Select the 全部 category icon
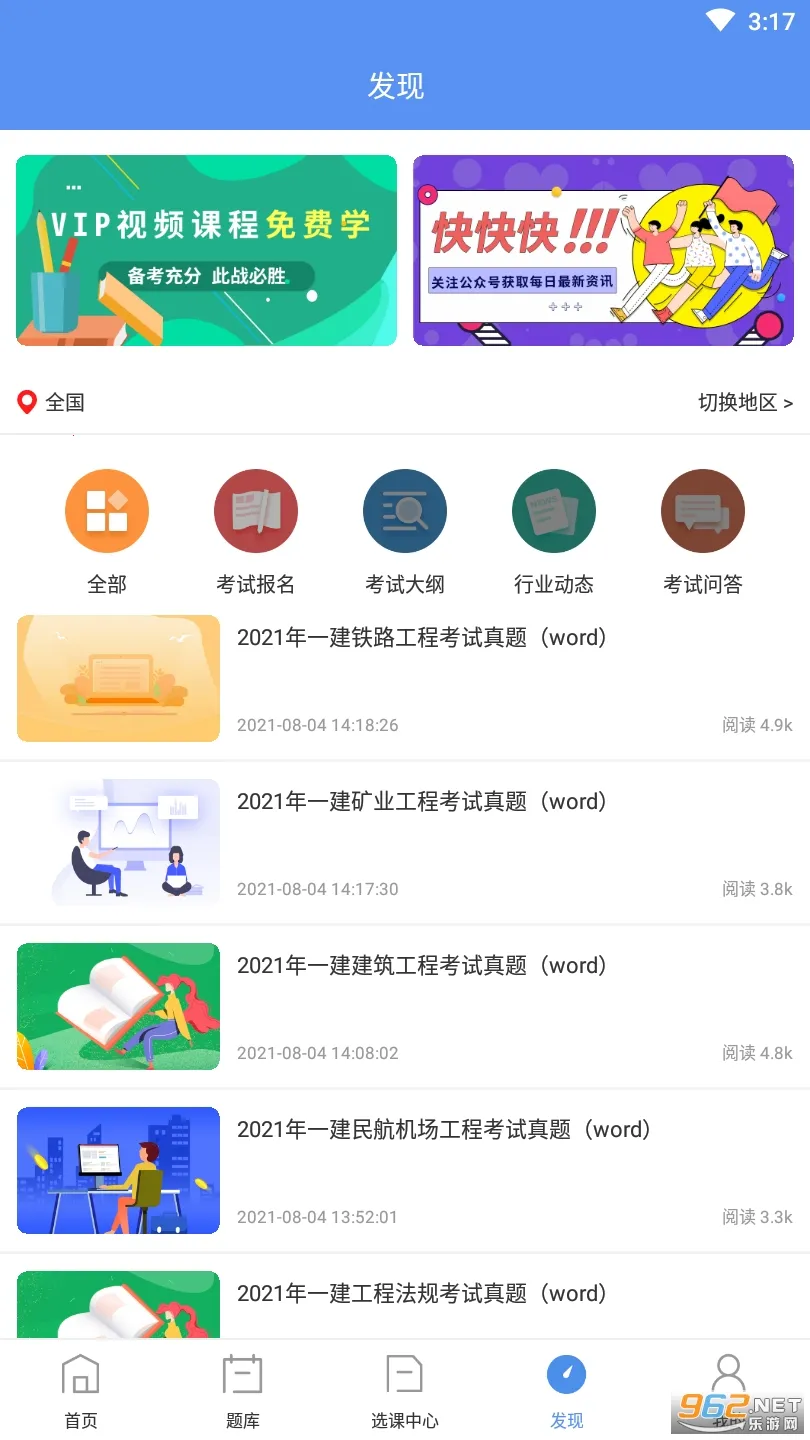This screenshot has height=1440, width=810. point(107,510)
